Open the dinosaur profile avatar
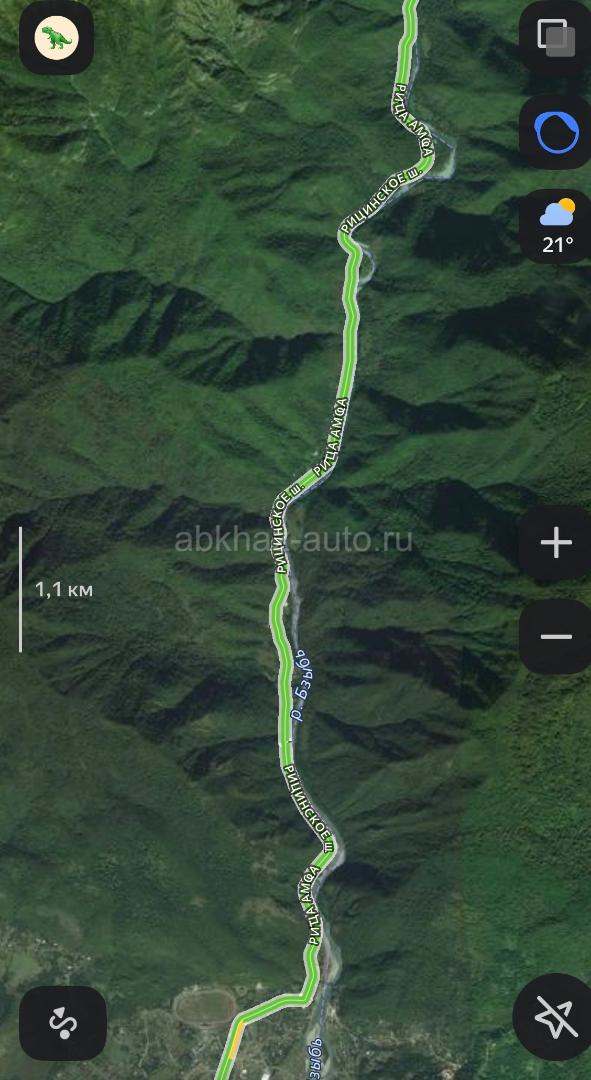The width and height of the screenshot is (591, 1080). tap(56, 39)
